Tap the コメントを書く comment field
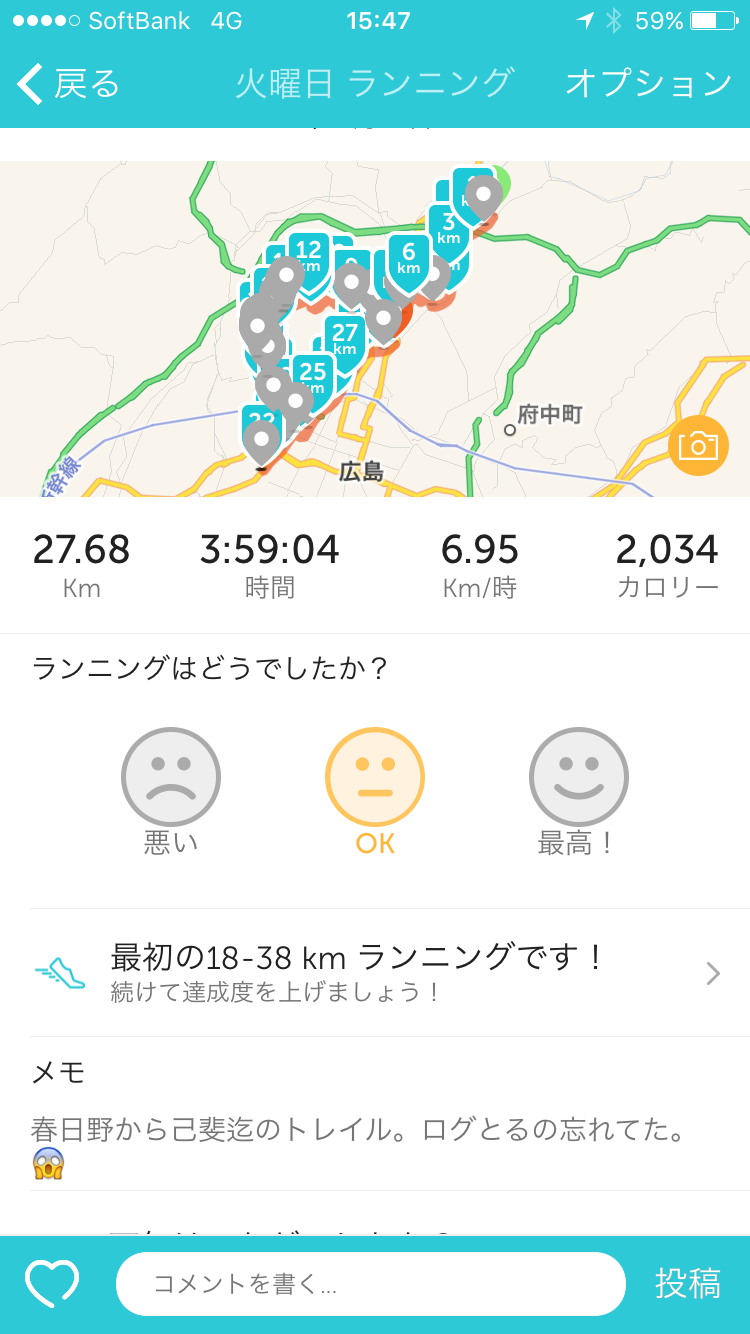 click(x=370, y=1284)
